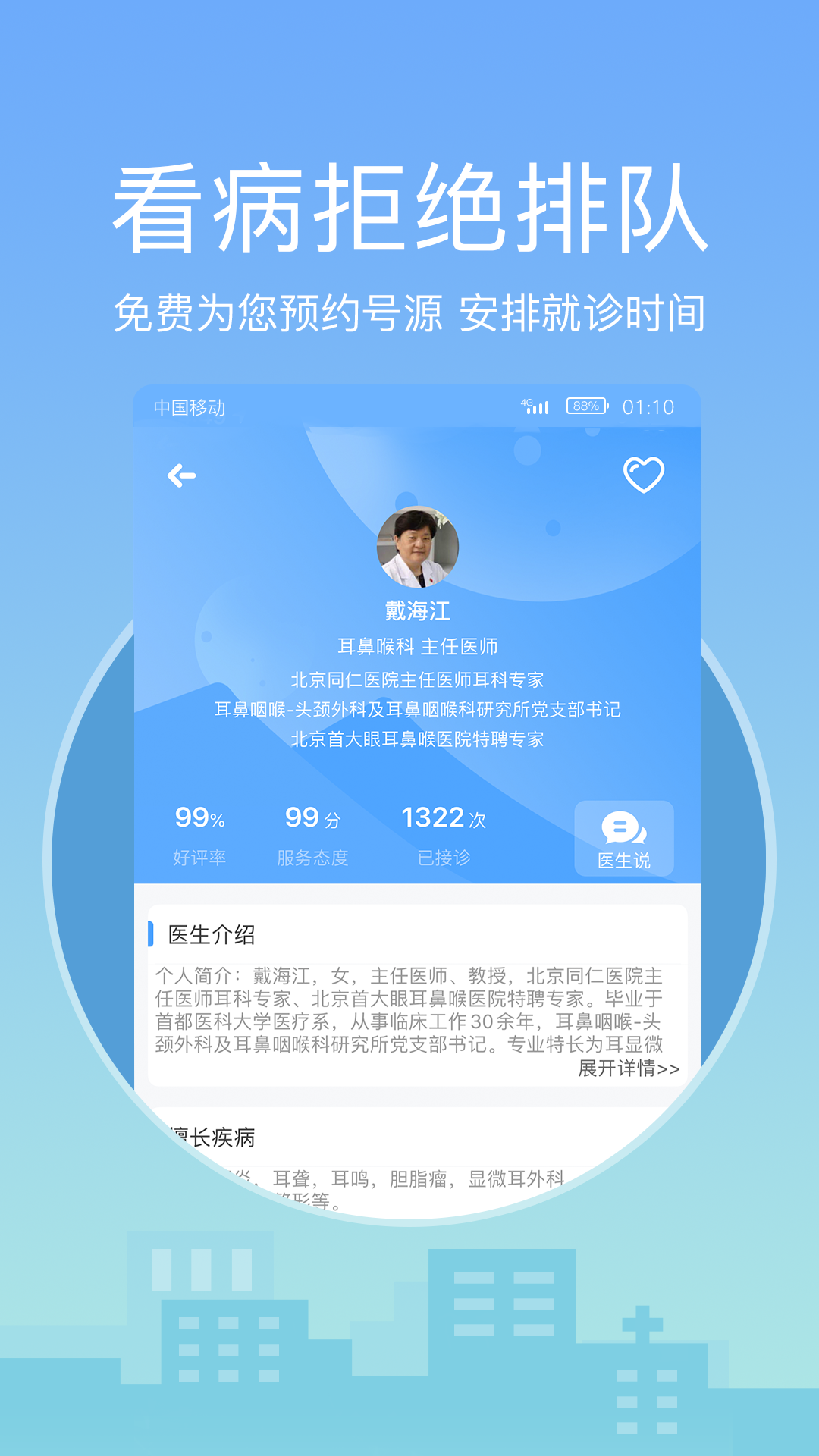
Task: Open 医生说 chat bubble icon
Action: pyautogui.click(x=623, y=838)
